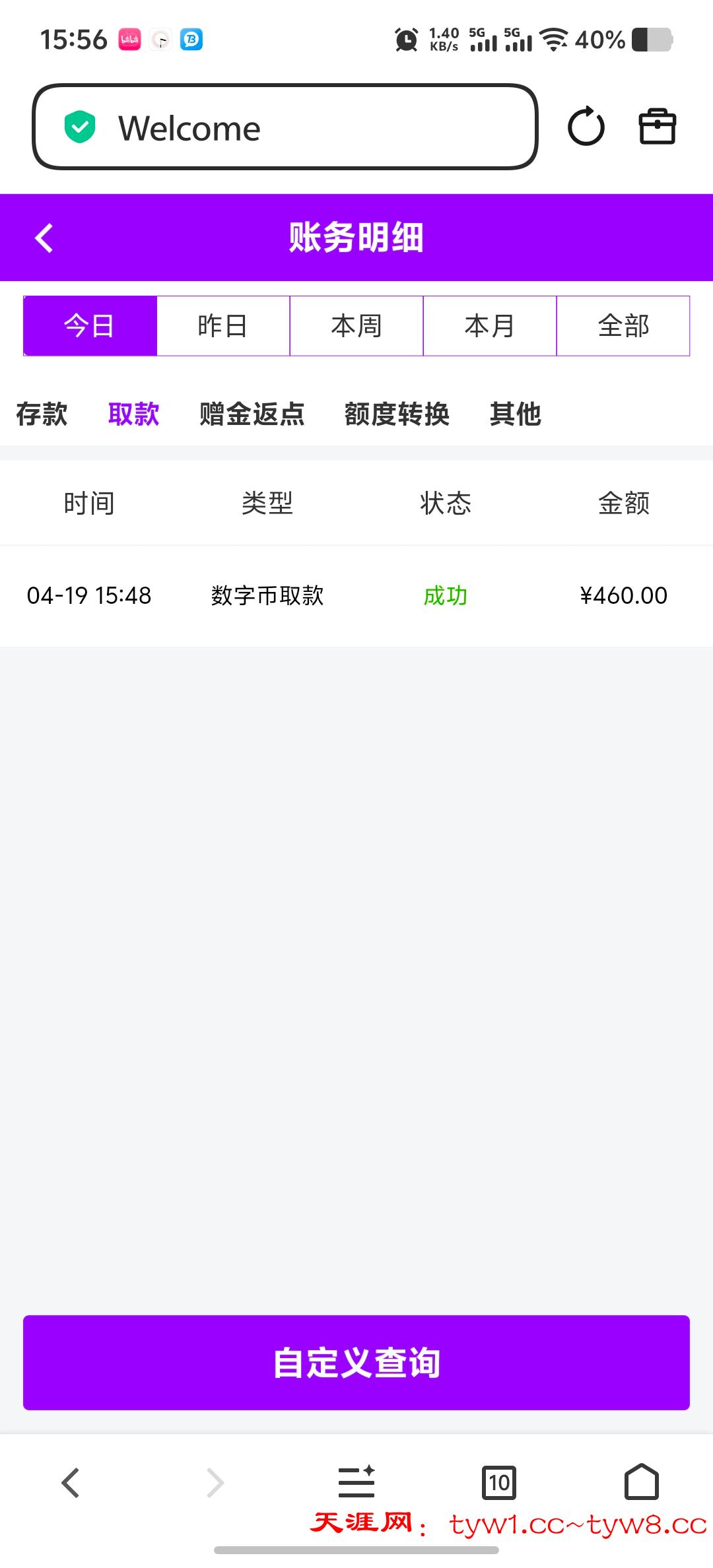Switch to the 昨日 date filter

pos(223,326)
